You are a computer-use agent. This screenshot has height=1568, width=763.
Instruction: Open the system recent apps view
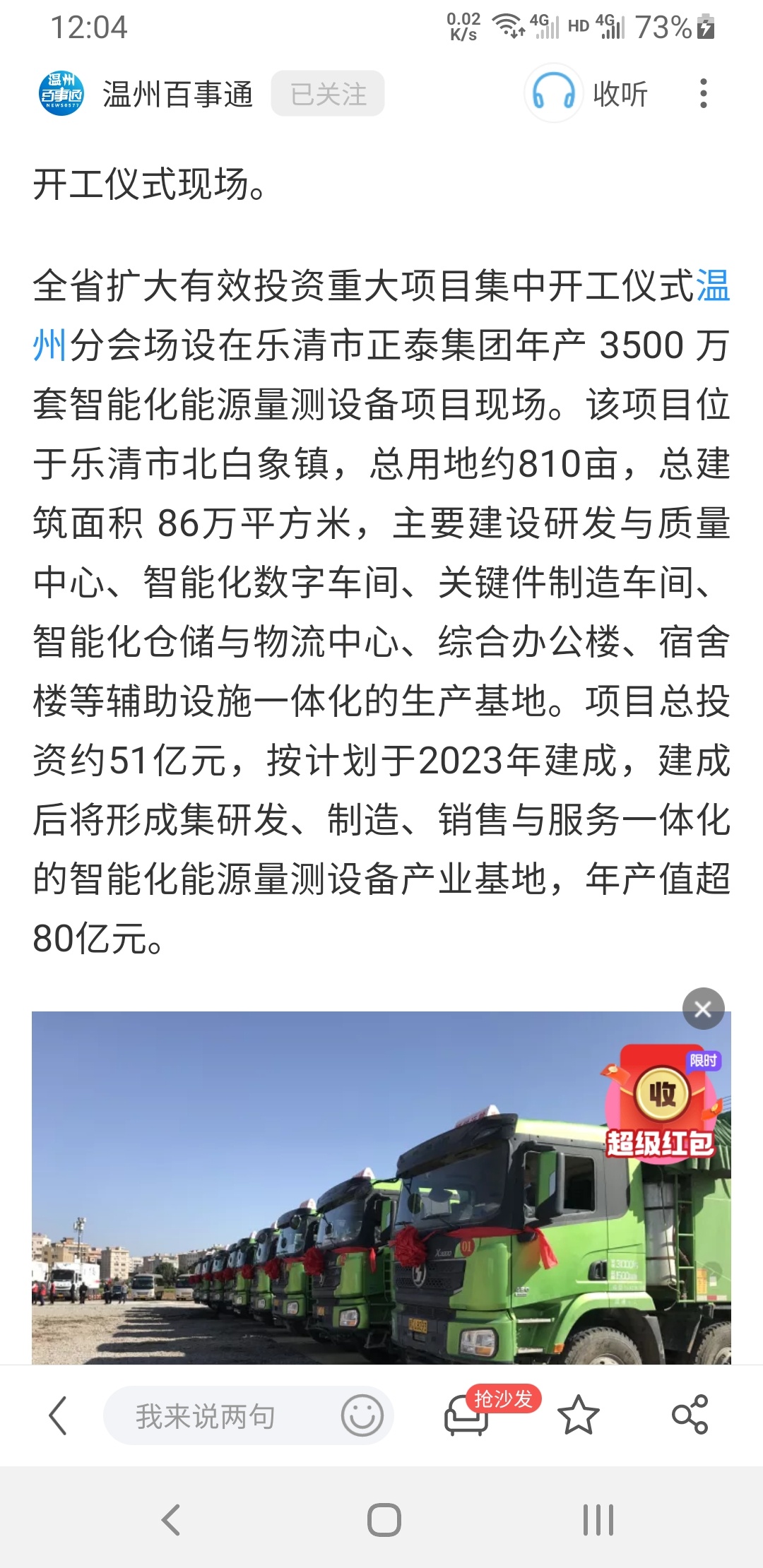pos(598,1519)
